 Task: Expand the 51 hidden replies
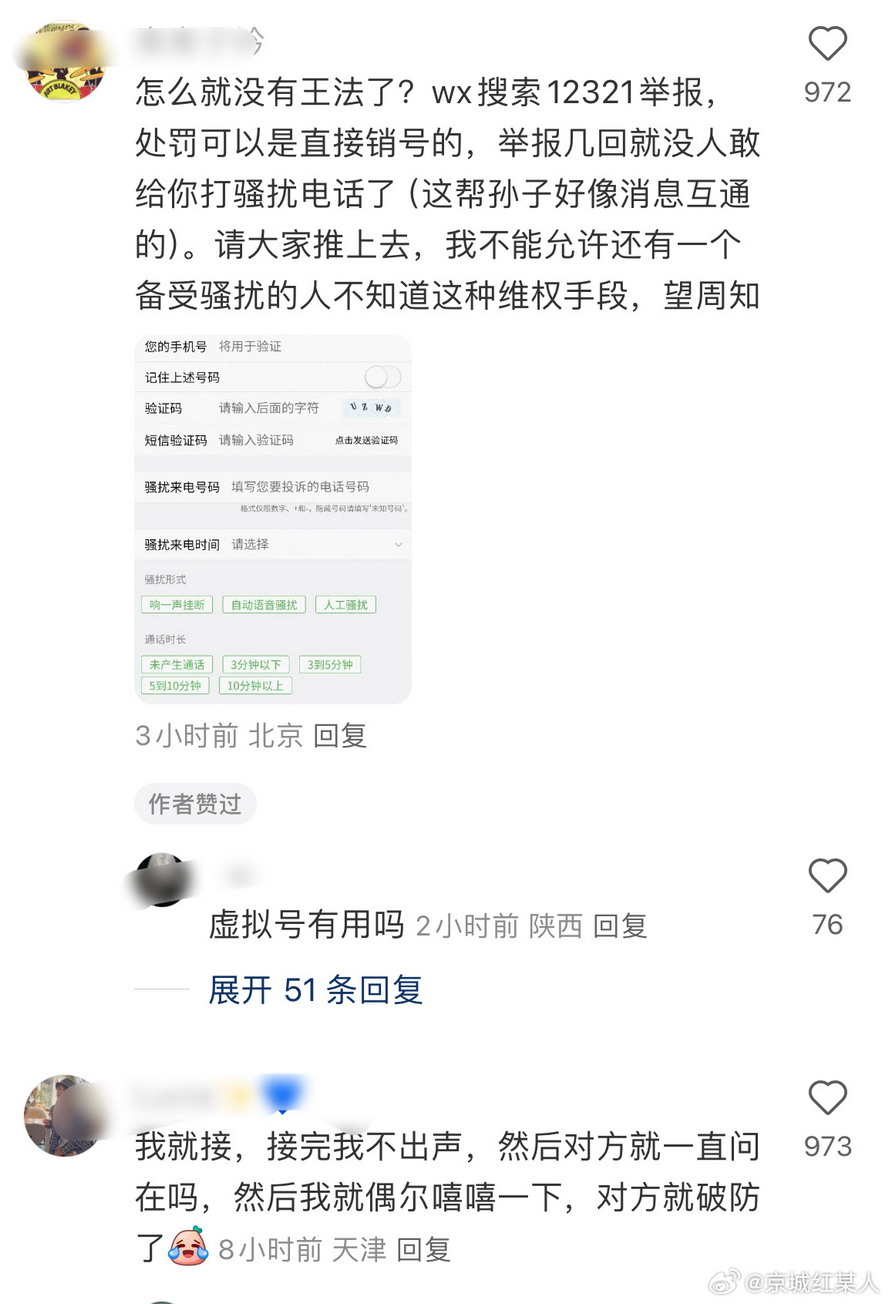(x=315, y=990)
